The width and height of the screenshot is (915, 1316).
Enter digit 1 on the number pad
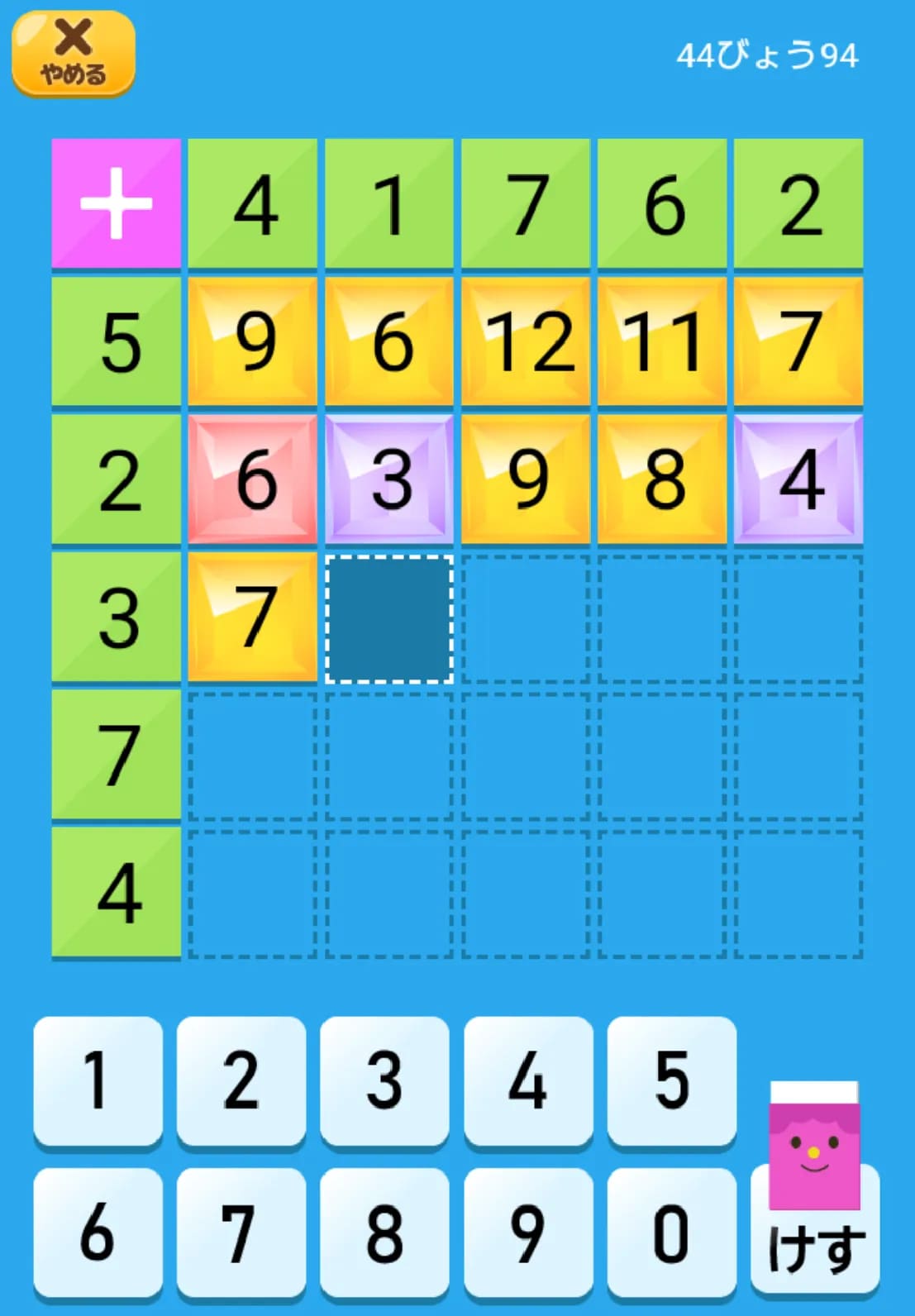click(x=98, y=1080)
